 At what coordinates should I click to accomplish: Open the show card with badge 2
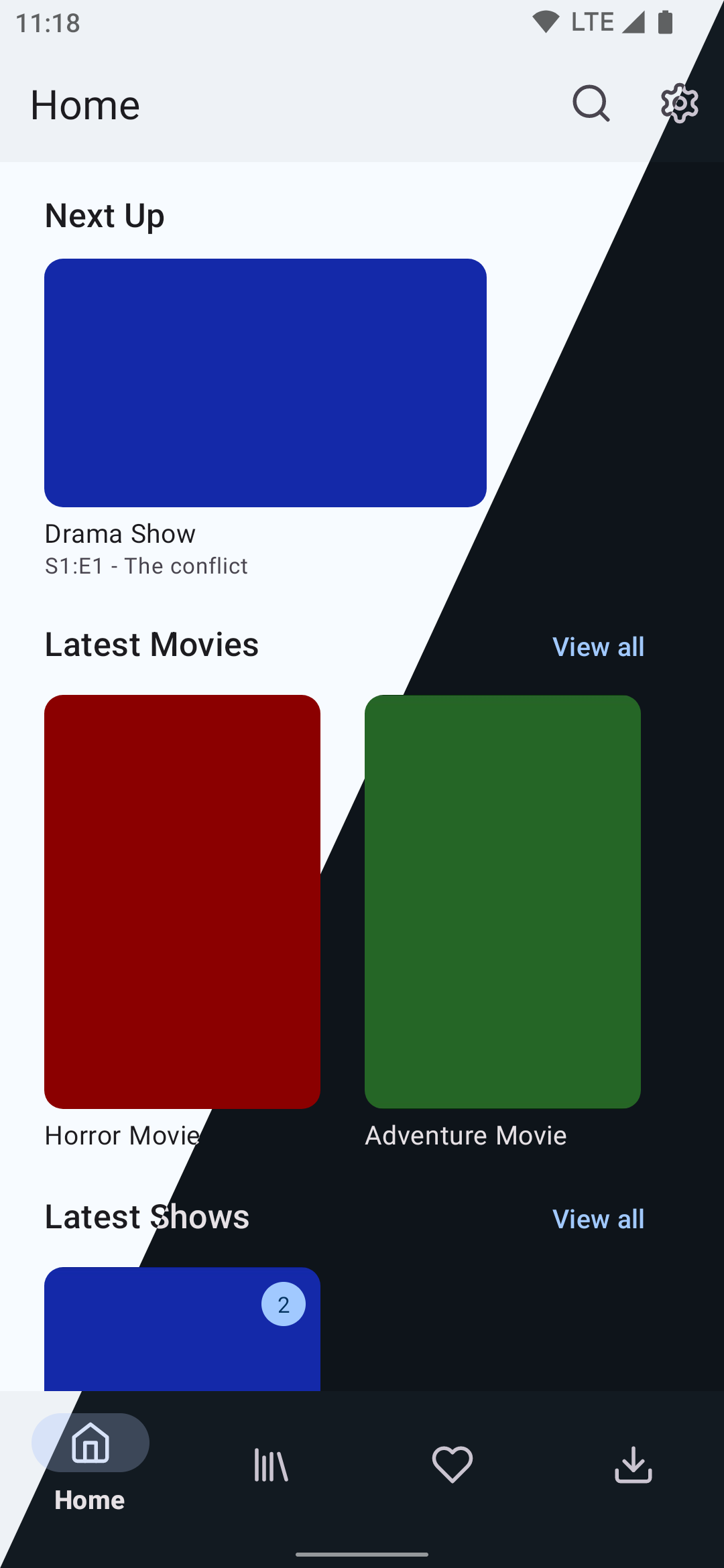tap(182, 1330)
